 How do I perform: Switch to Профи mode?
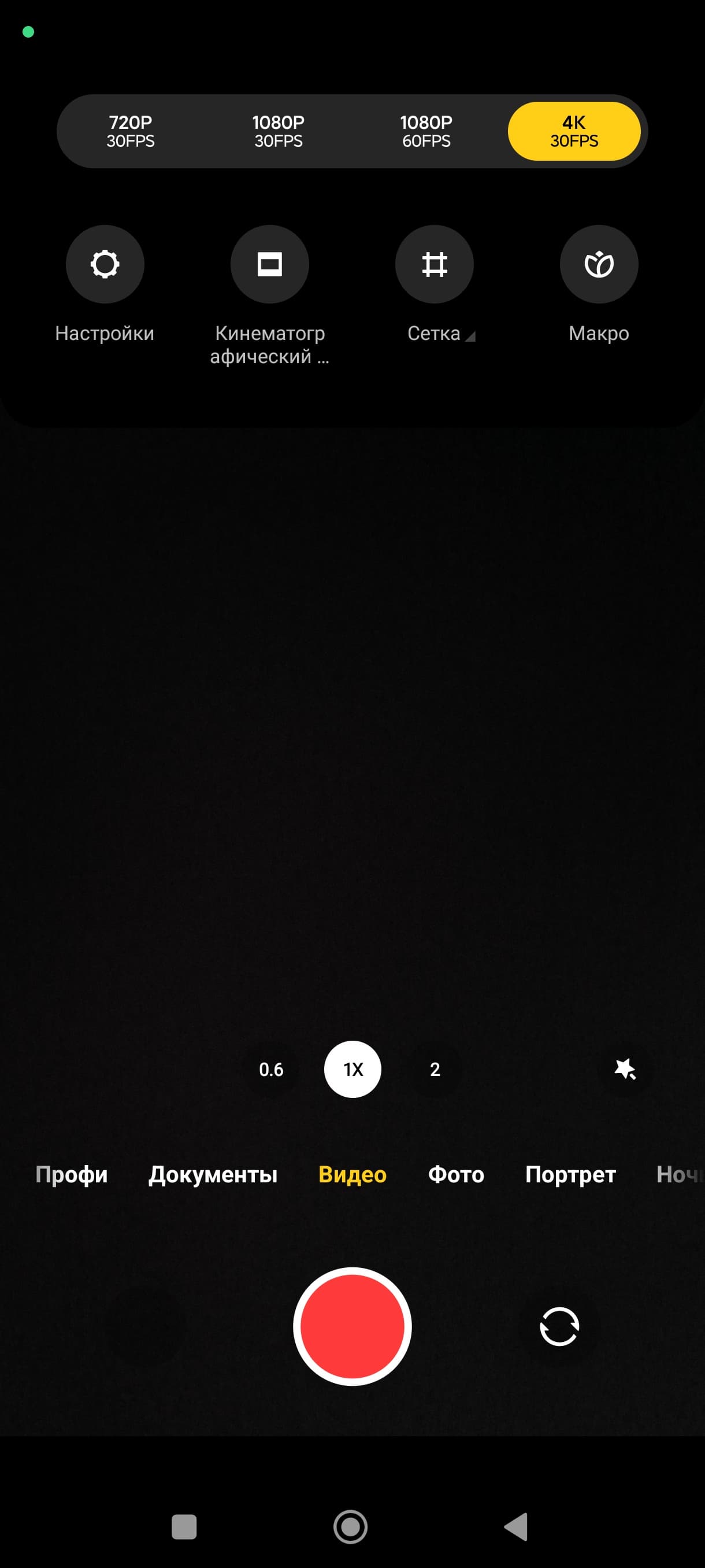[72, 1174]
